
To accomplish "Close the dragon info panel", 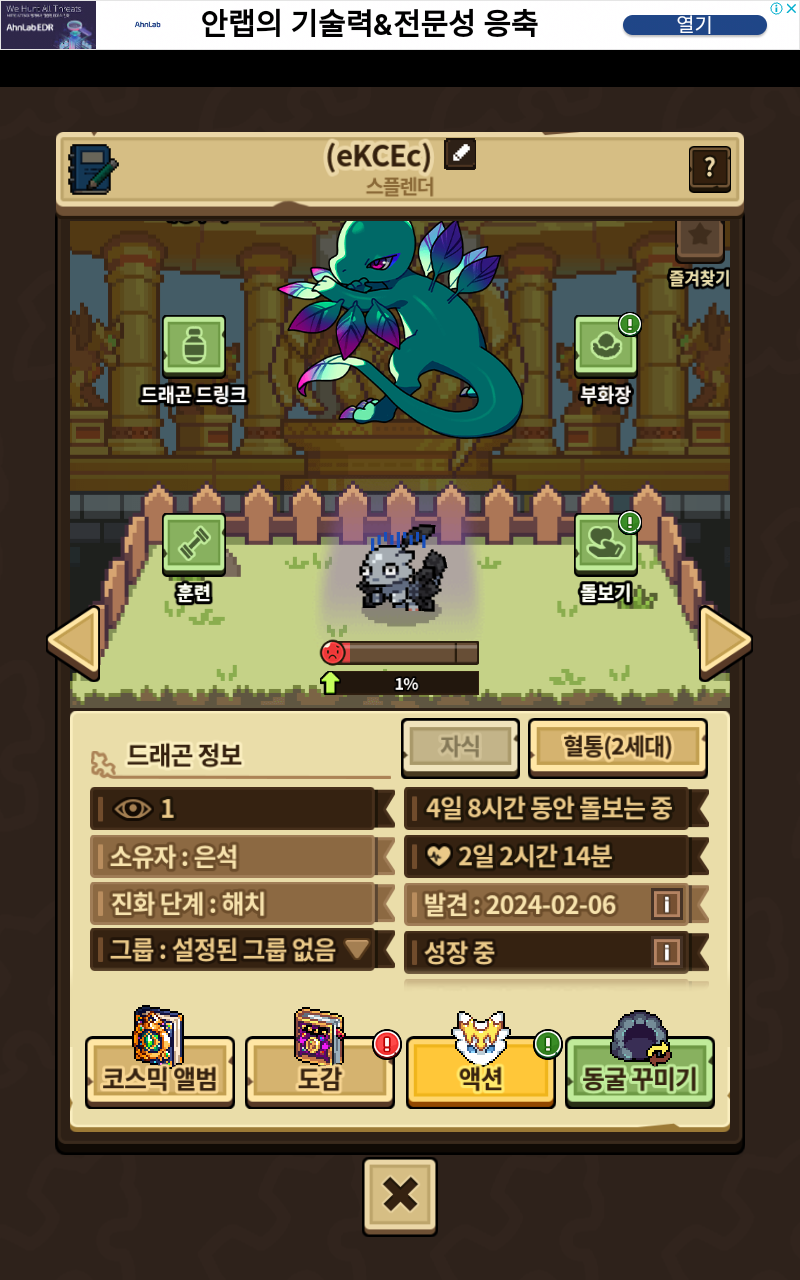I will point(400,1196).
